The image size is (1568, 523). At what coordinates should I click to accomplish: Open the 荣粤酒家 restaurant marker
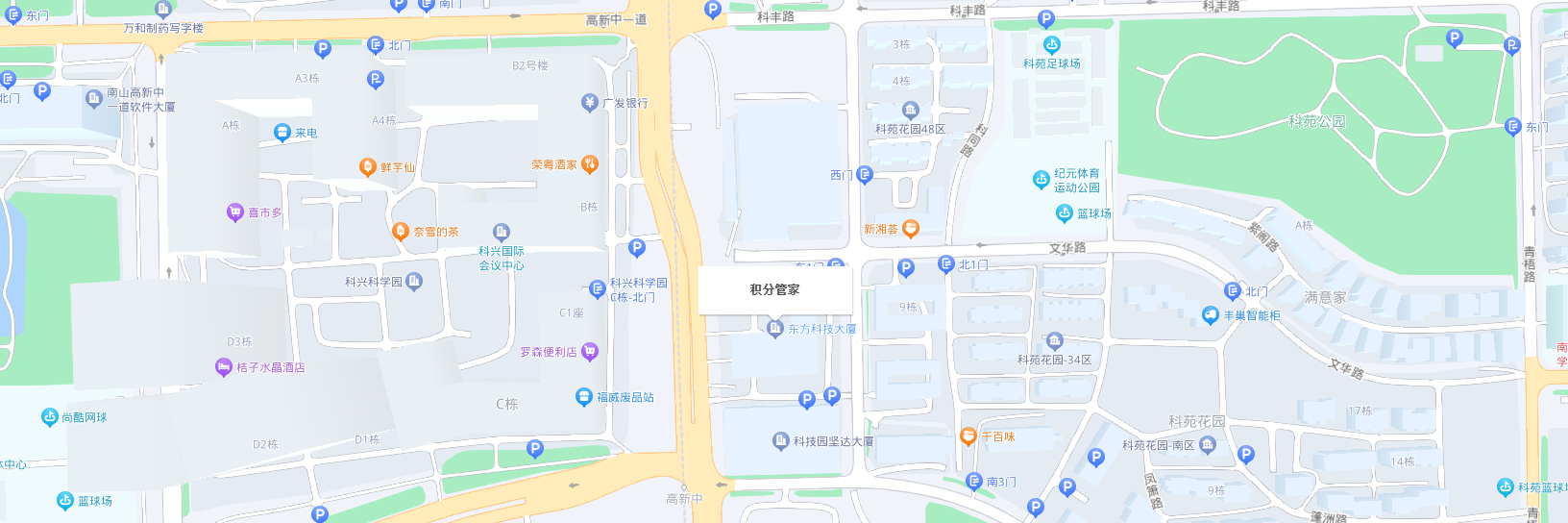(590, 164)
